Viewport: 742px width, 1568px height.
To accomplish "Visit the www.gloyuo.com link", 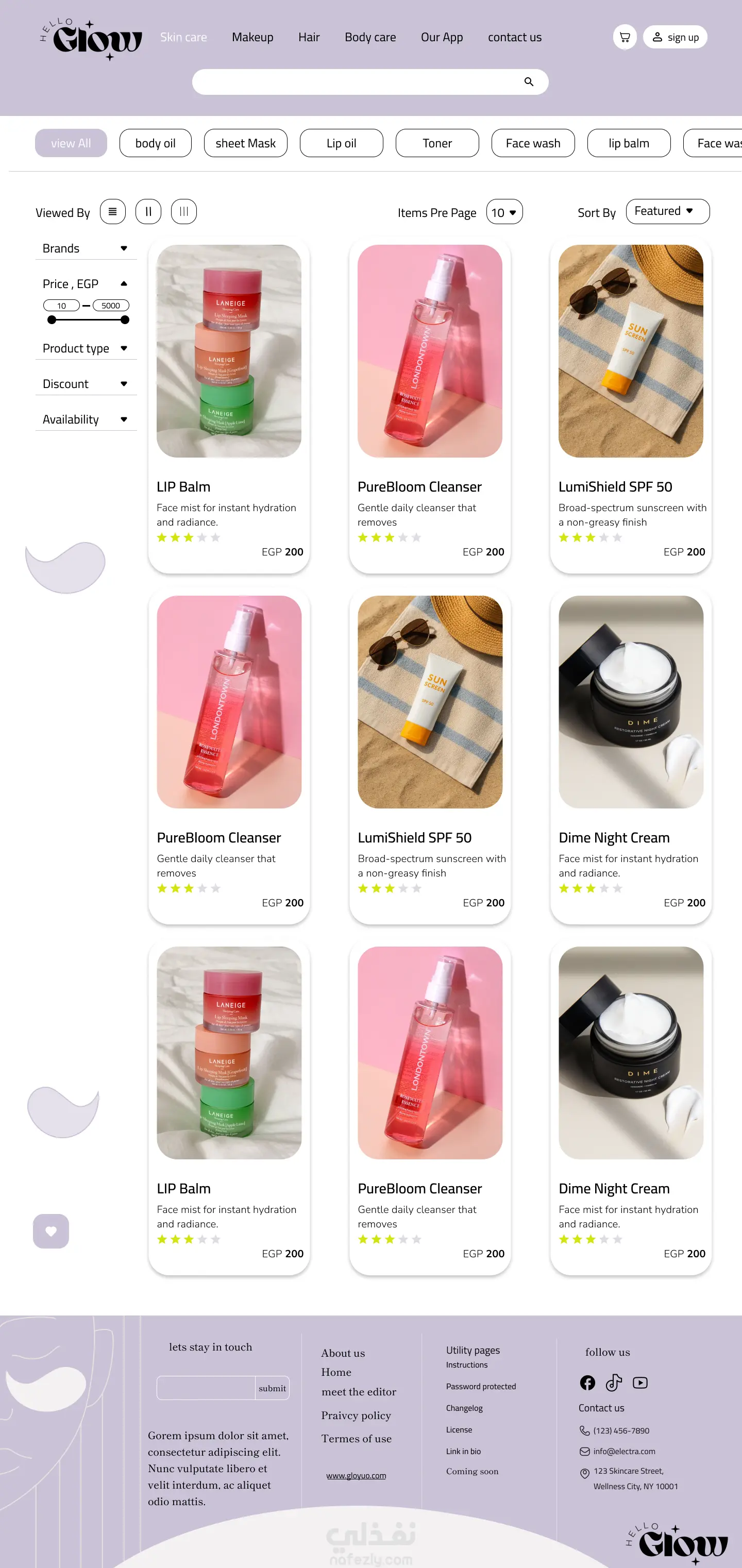I will coord(356,1475).
